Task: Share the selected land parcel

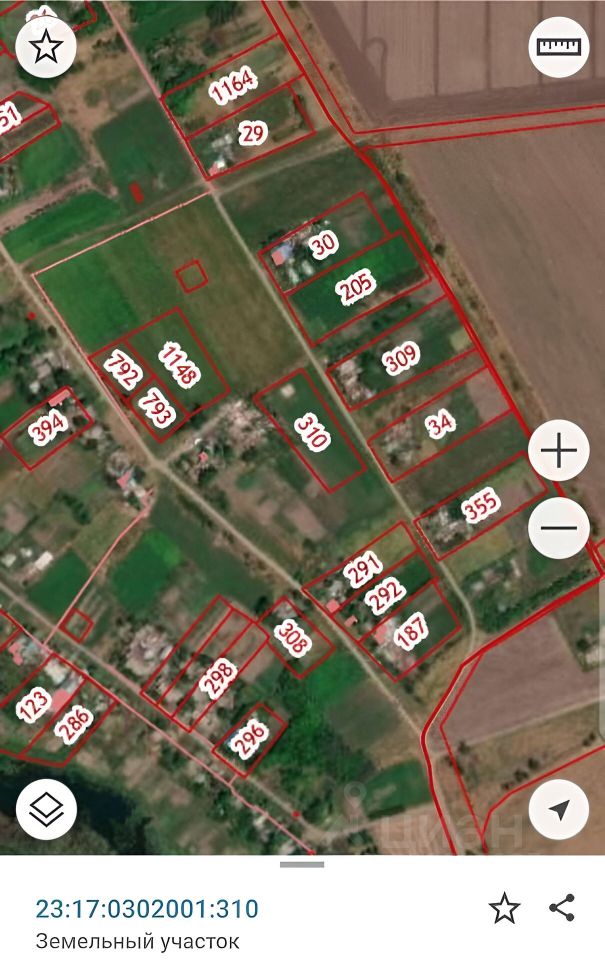Action: coord(562,908)
